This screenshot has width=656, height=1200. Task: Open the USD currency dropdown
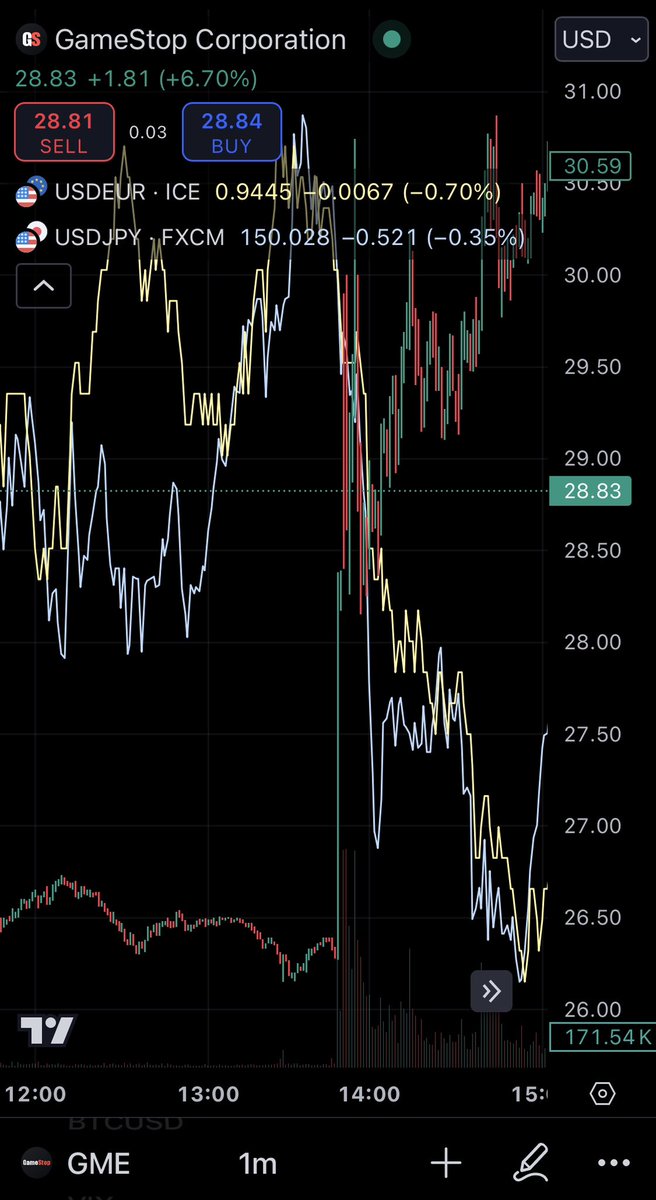[601, 40]
